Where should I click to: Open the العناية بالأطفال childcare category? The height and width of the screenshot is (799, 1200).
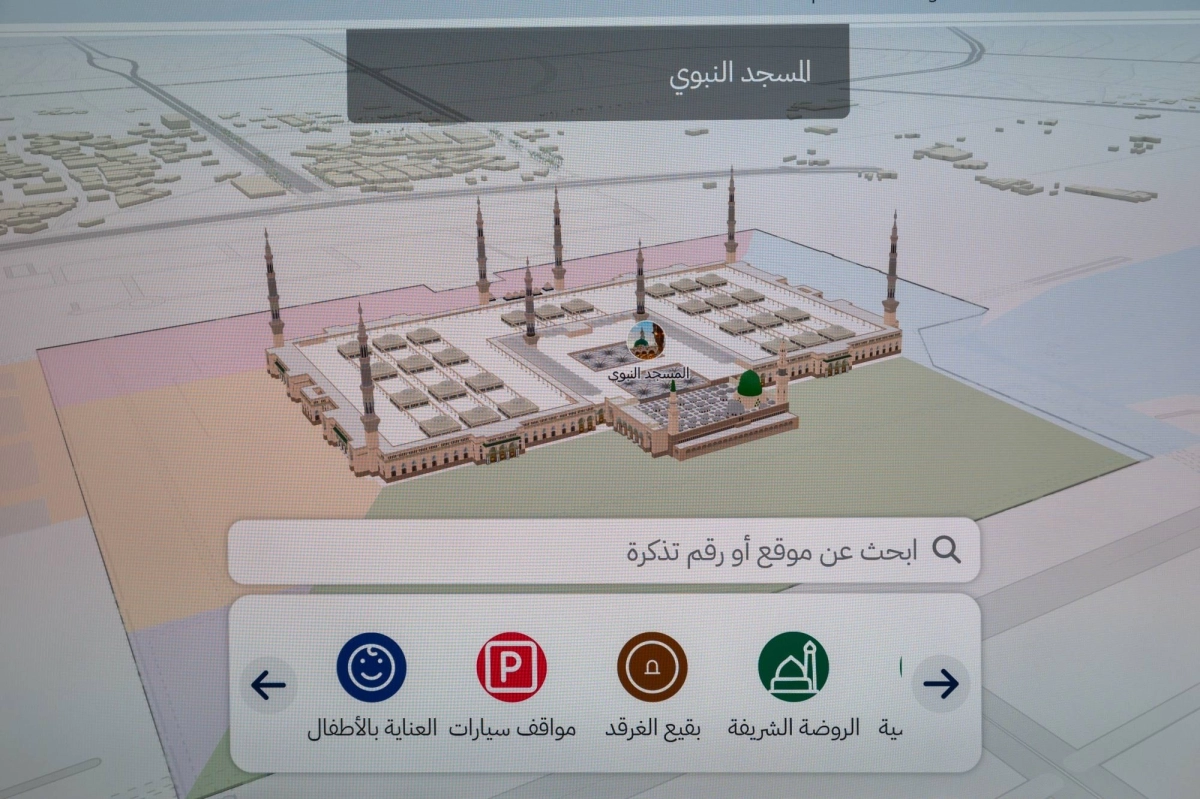click(x=371, y=667)
